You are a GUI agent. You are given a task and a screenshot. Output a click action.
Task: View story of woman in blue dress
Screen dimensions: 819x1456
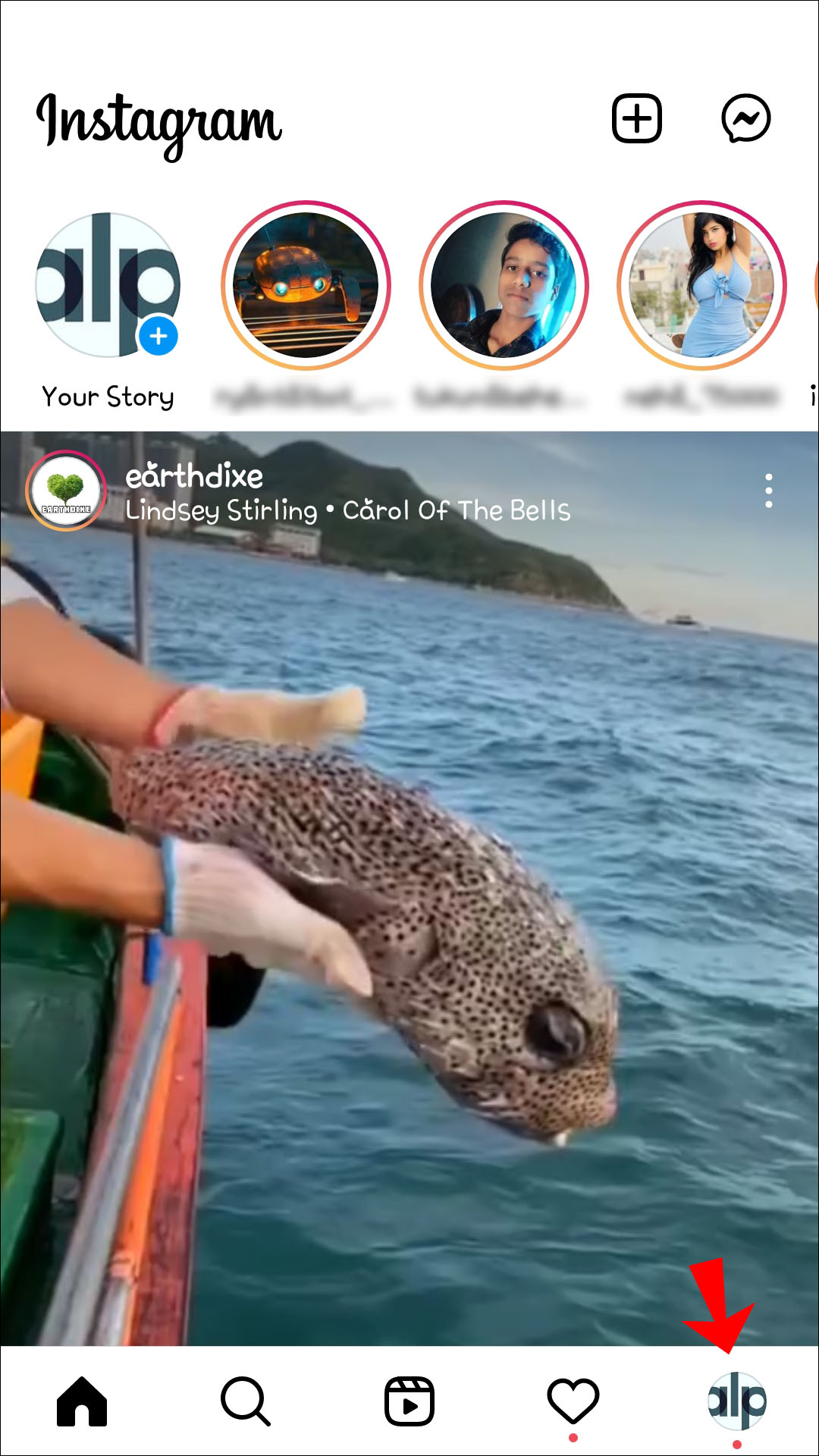pos(701,285)
